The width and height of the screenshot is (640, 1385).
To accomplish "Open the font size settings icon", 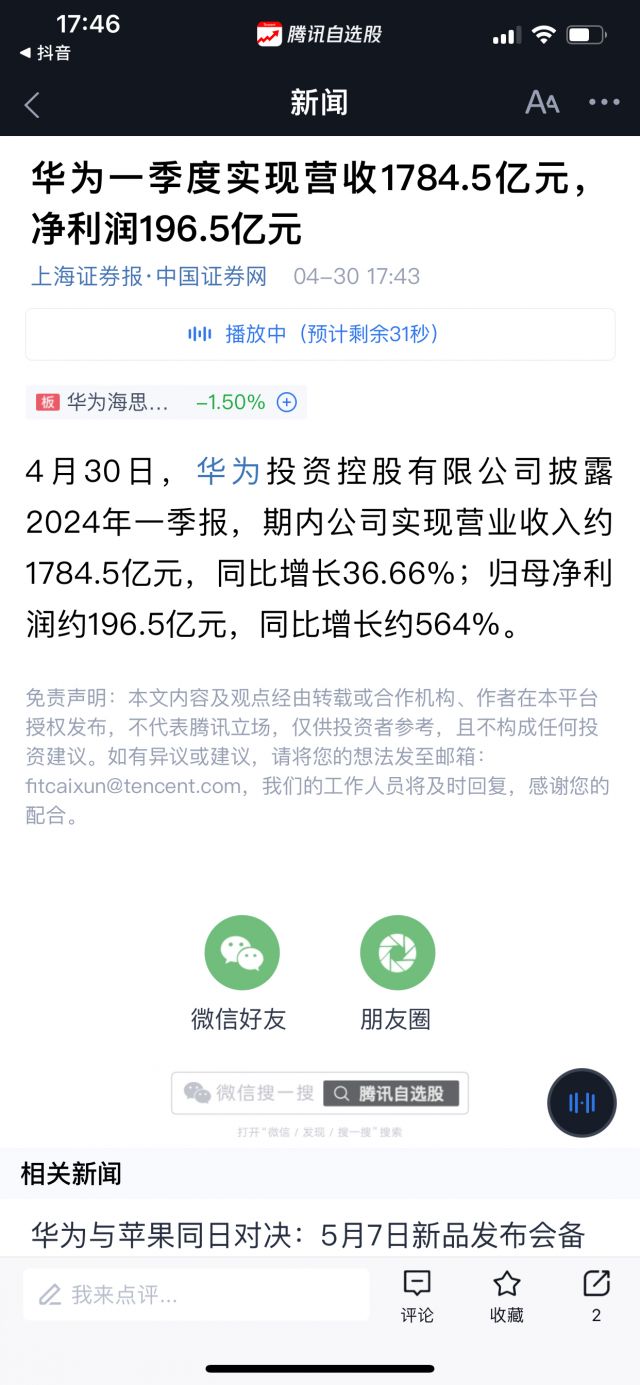I will tap(542, 102).
